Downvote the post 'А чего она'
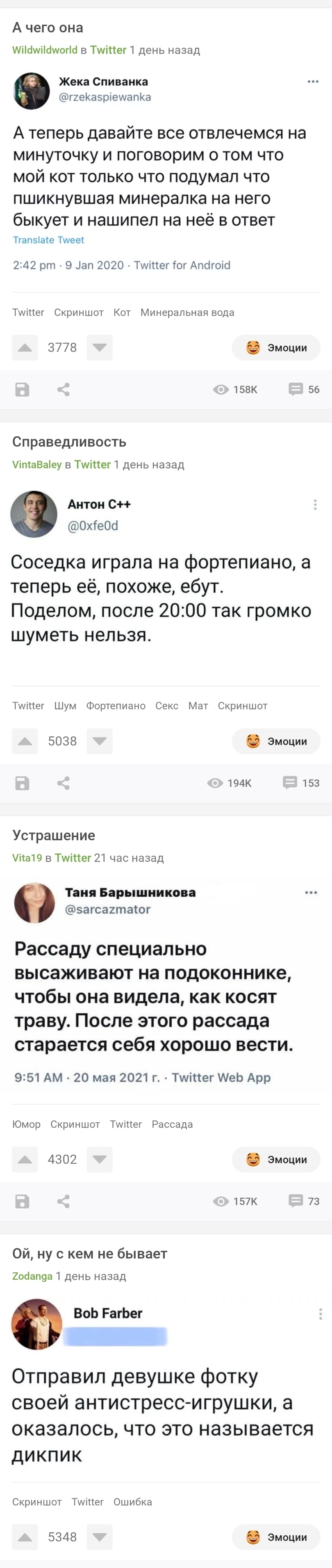 pyautogui.click(x=100, y=348)
